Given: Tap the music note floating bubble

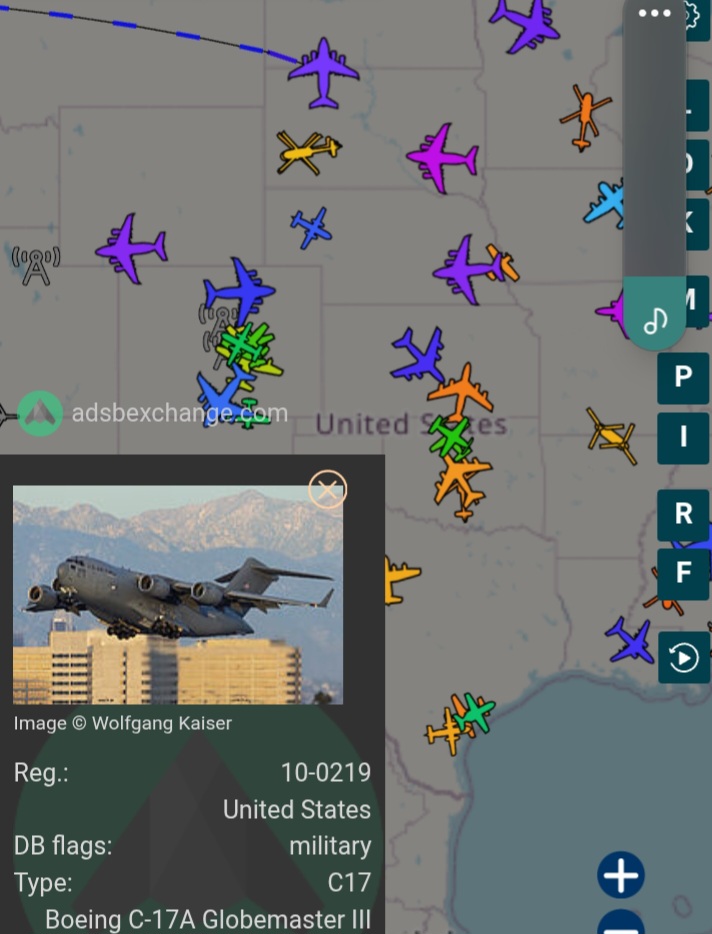Looking at the screenshot, I should (x=655, y=320).
